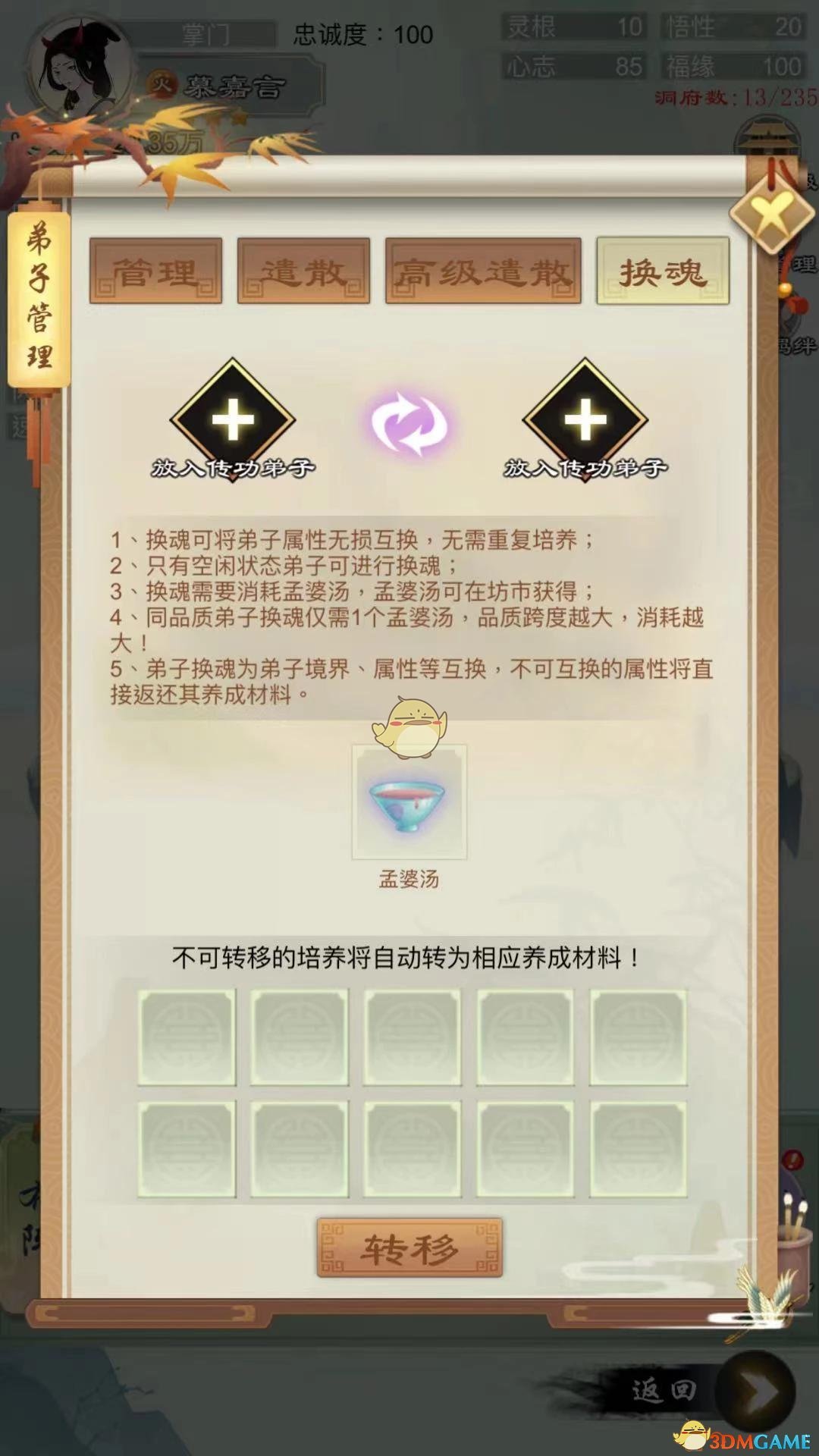Screen dimensions: 819x1456
Task: Switch to the 遣散 tab
Action: (303, 271)
